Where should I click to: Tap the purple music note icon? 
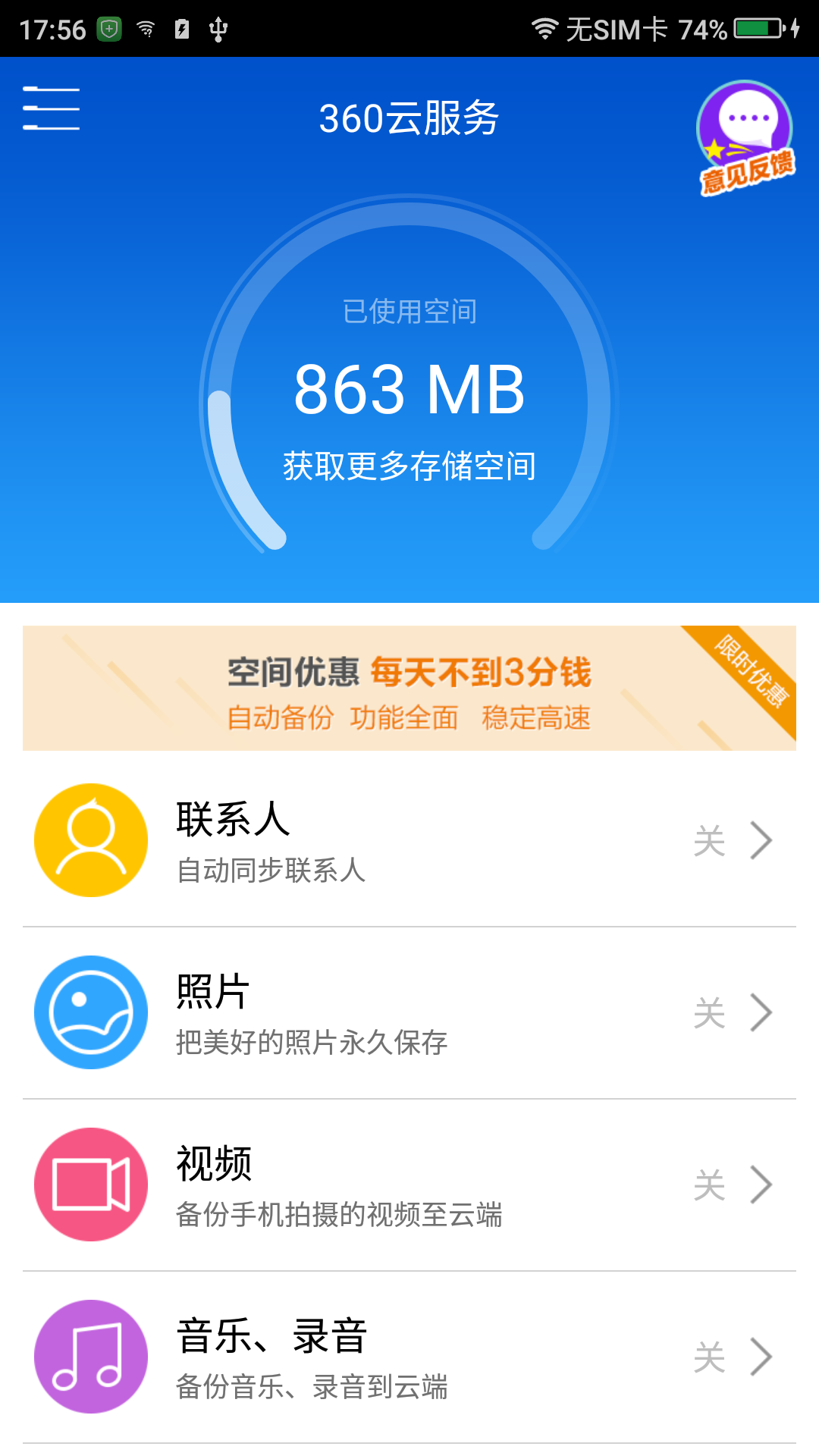91,1357
